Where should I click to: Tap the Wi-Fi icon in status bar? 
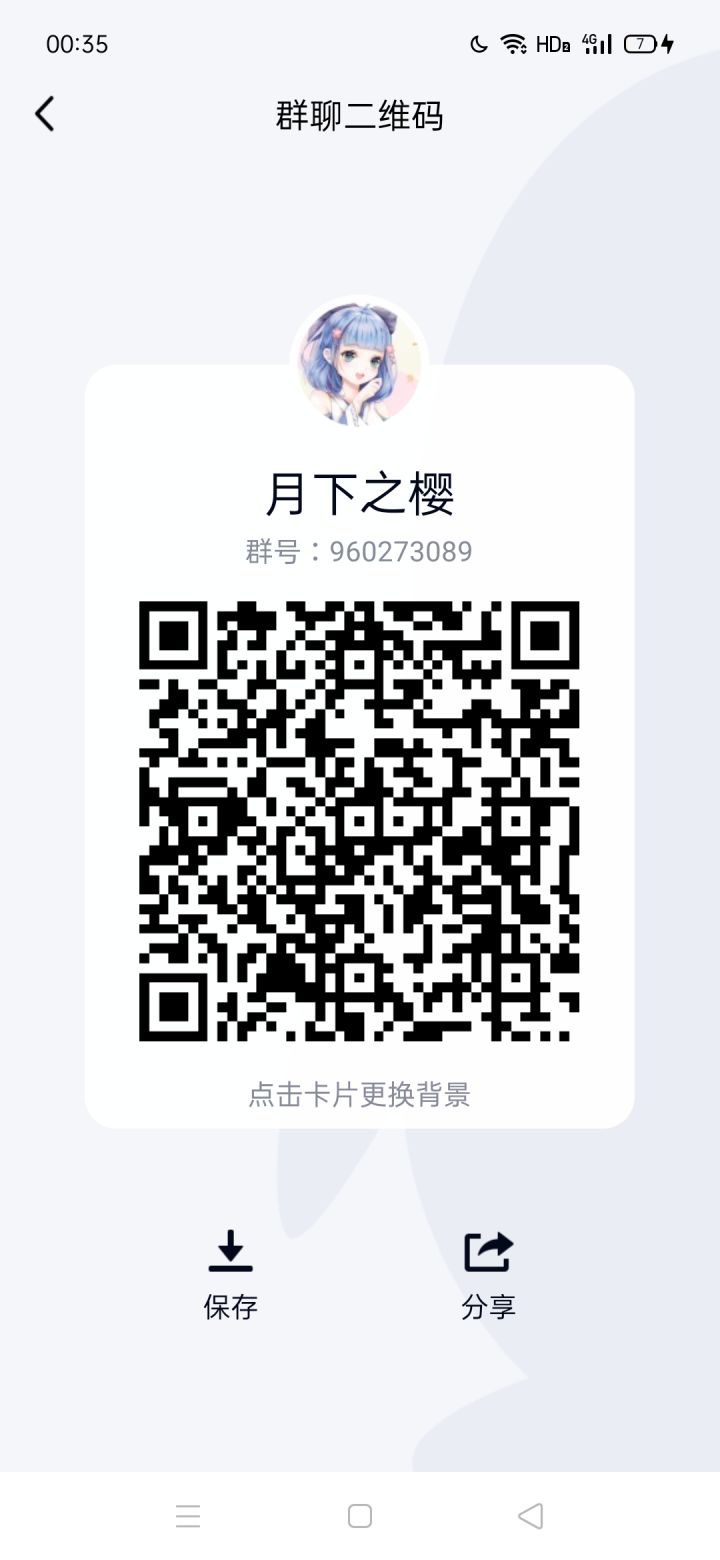(x=513, y=44)
